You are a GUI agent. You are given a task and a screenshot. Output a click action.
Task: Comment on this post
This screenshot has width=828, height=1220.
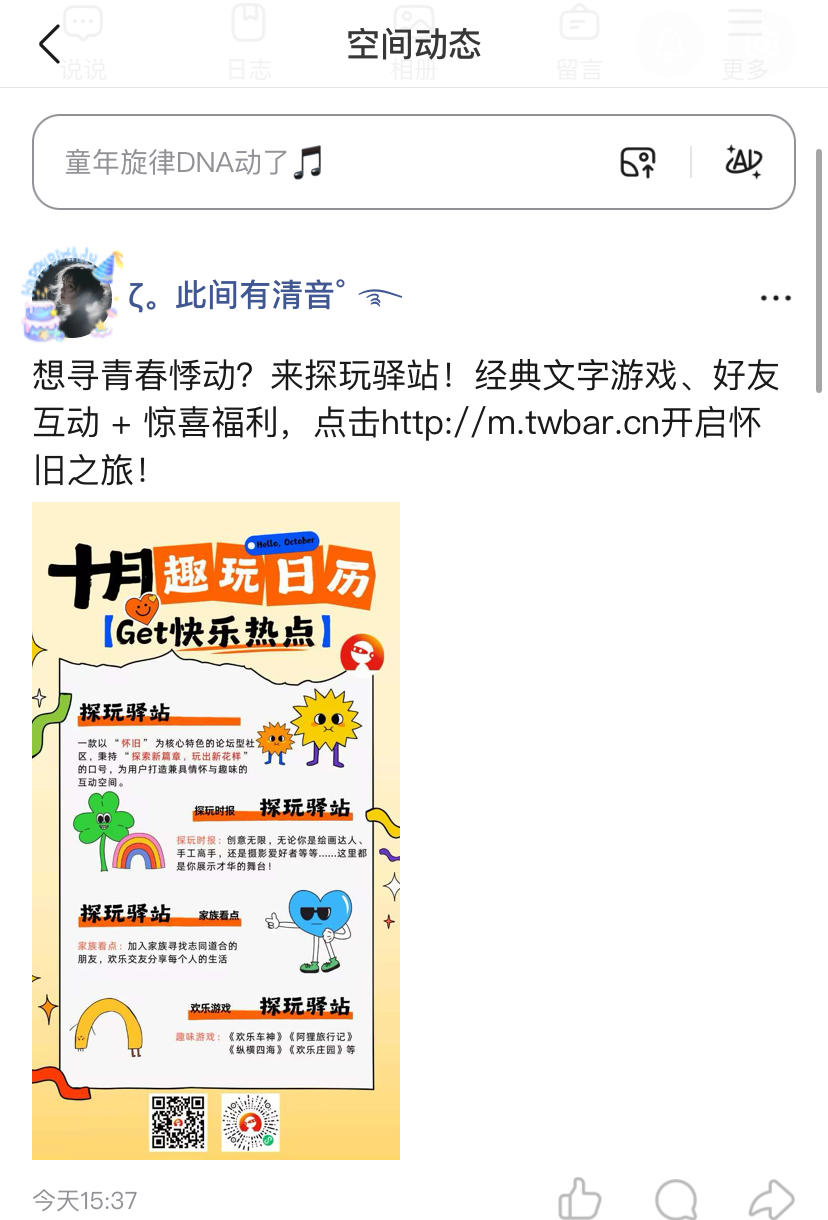point(676,1198)
